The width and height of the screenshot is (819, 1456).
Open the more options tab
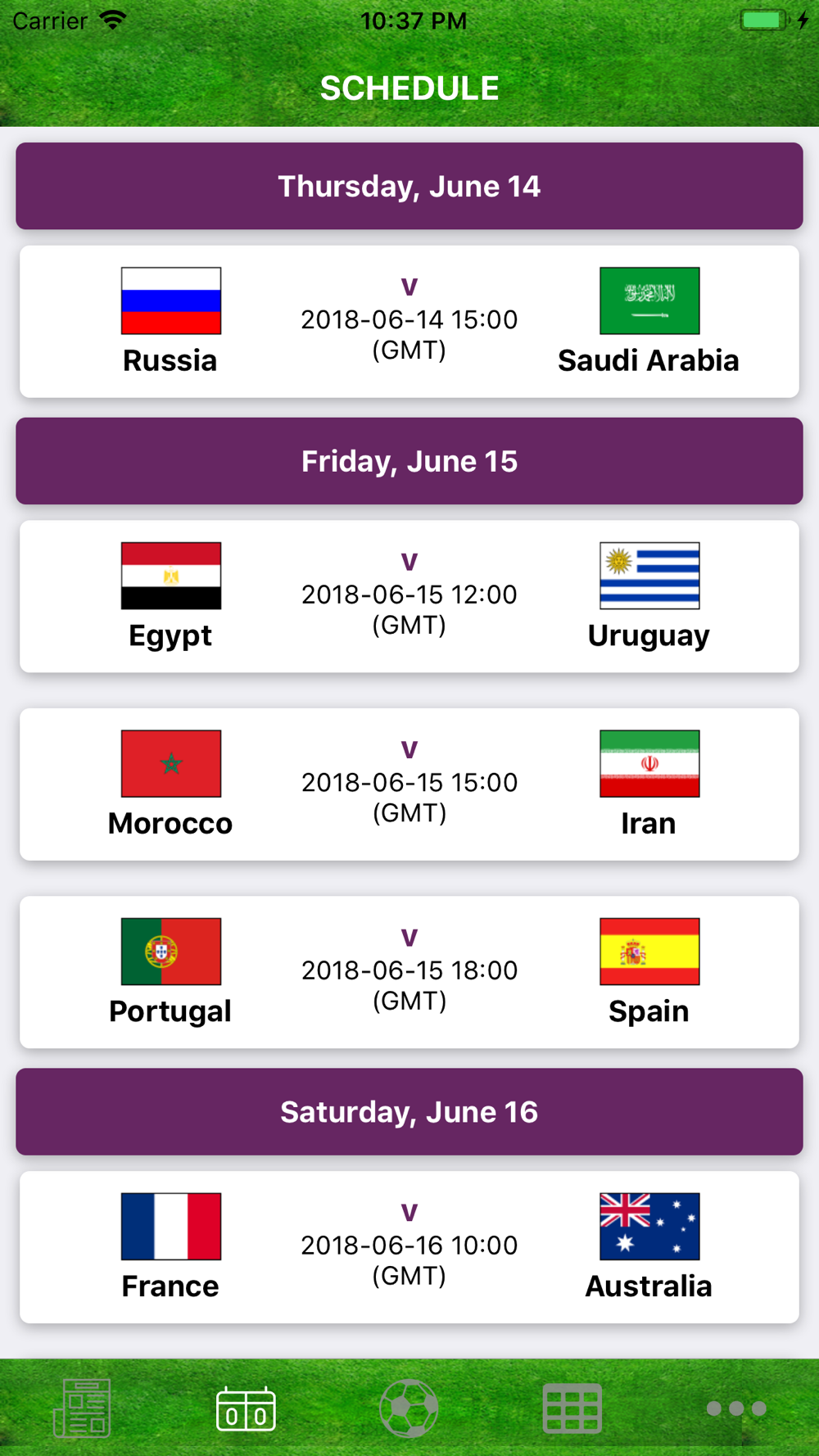click(x=736, y=1409)
